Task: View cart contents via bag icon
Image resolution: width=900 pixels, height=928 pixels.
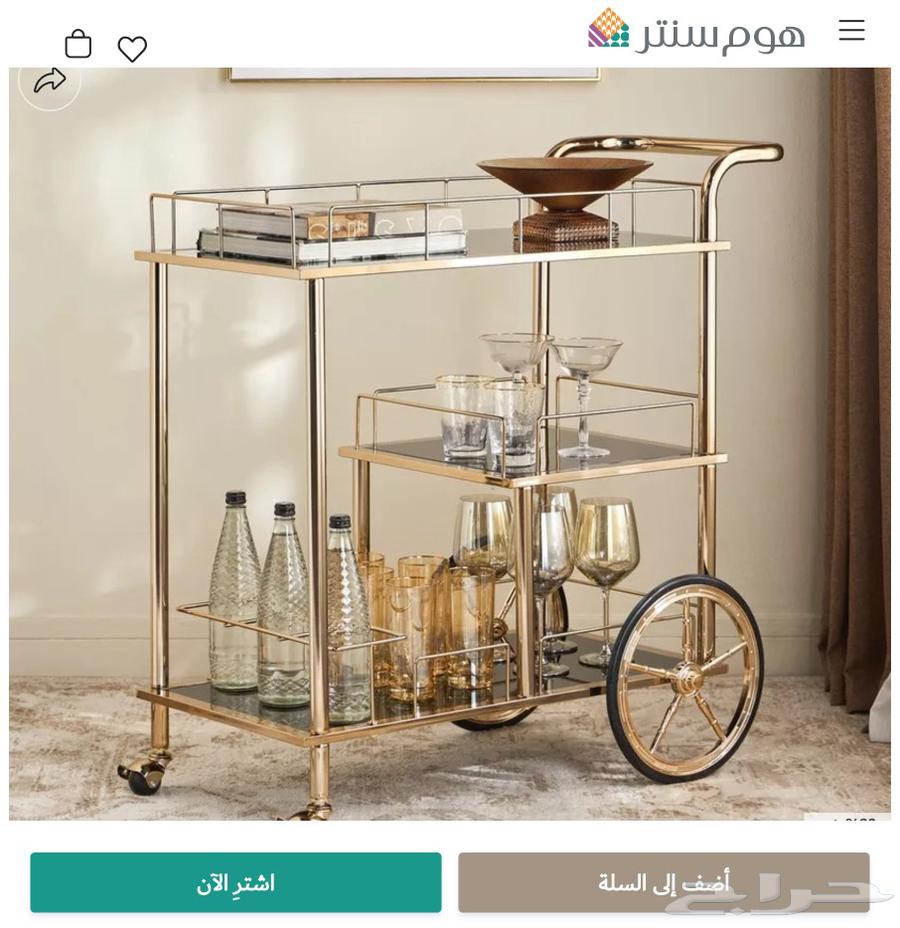Action: point(78,44)
